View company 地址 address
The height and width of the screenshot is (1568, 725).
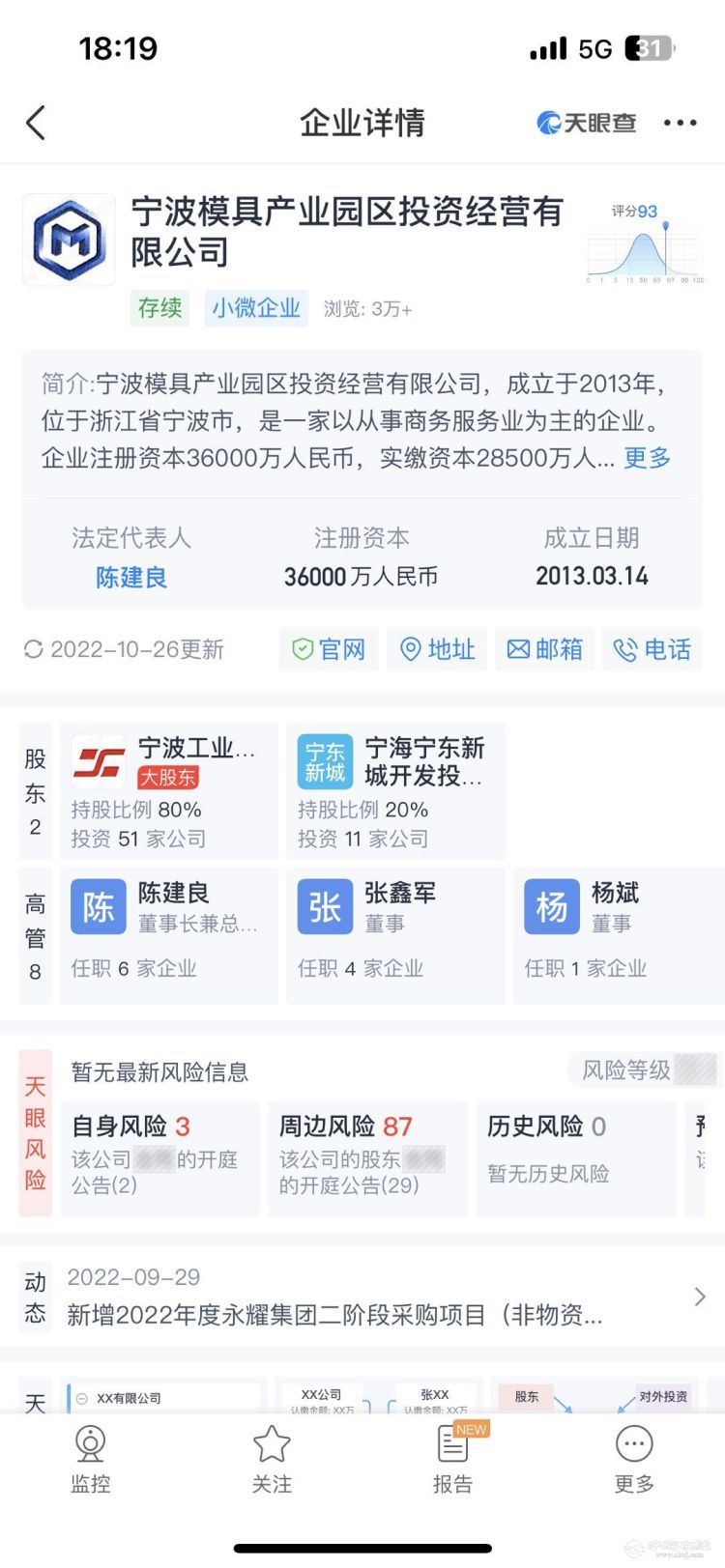pos(438,649)
